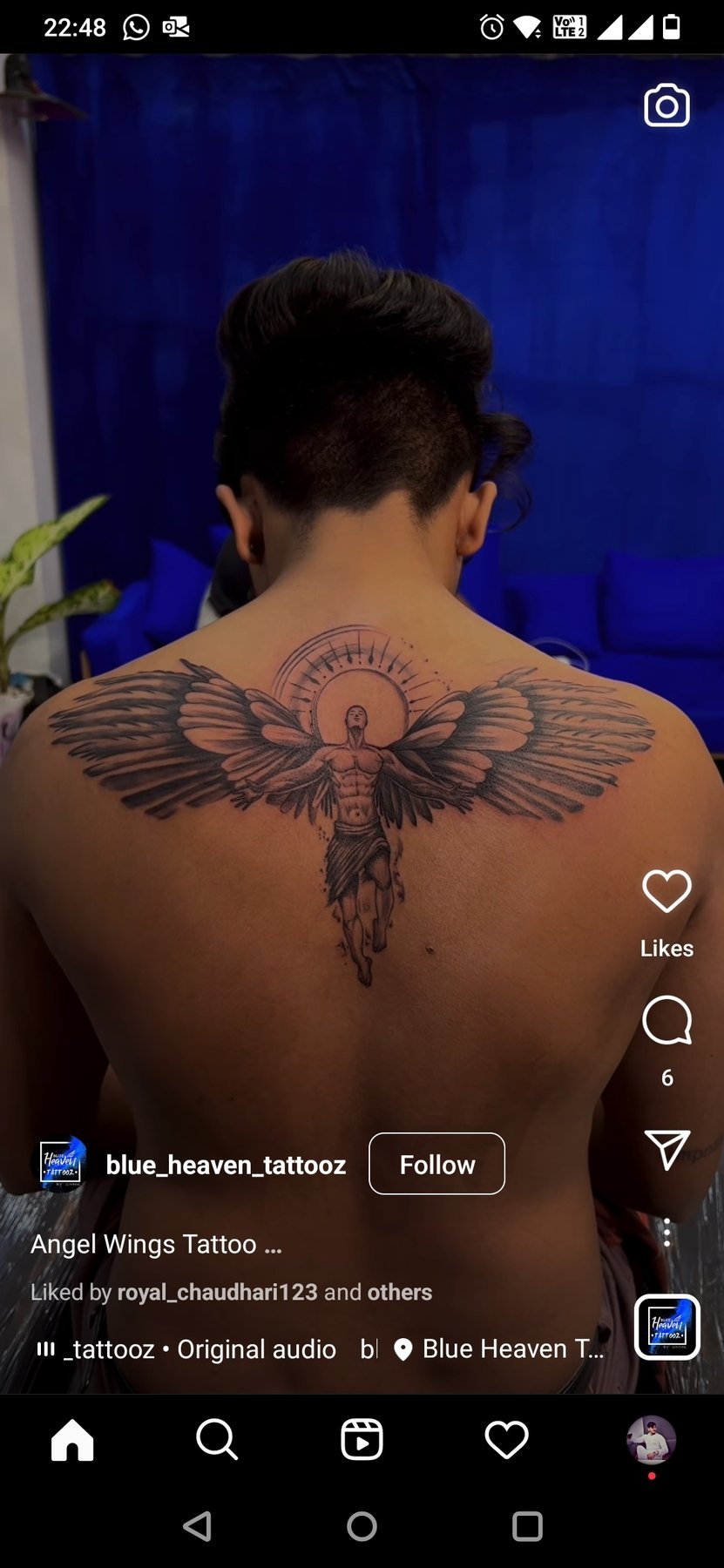
Task: Tap the blue_heaven_tattooz avatar picture
Action: (x=60, y=1164)
